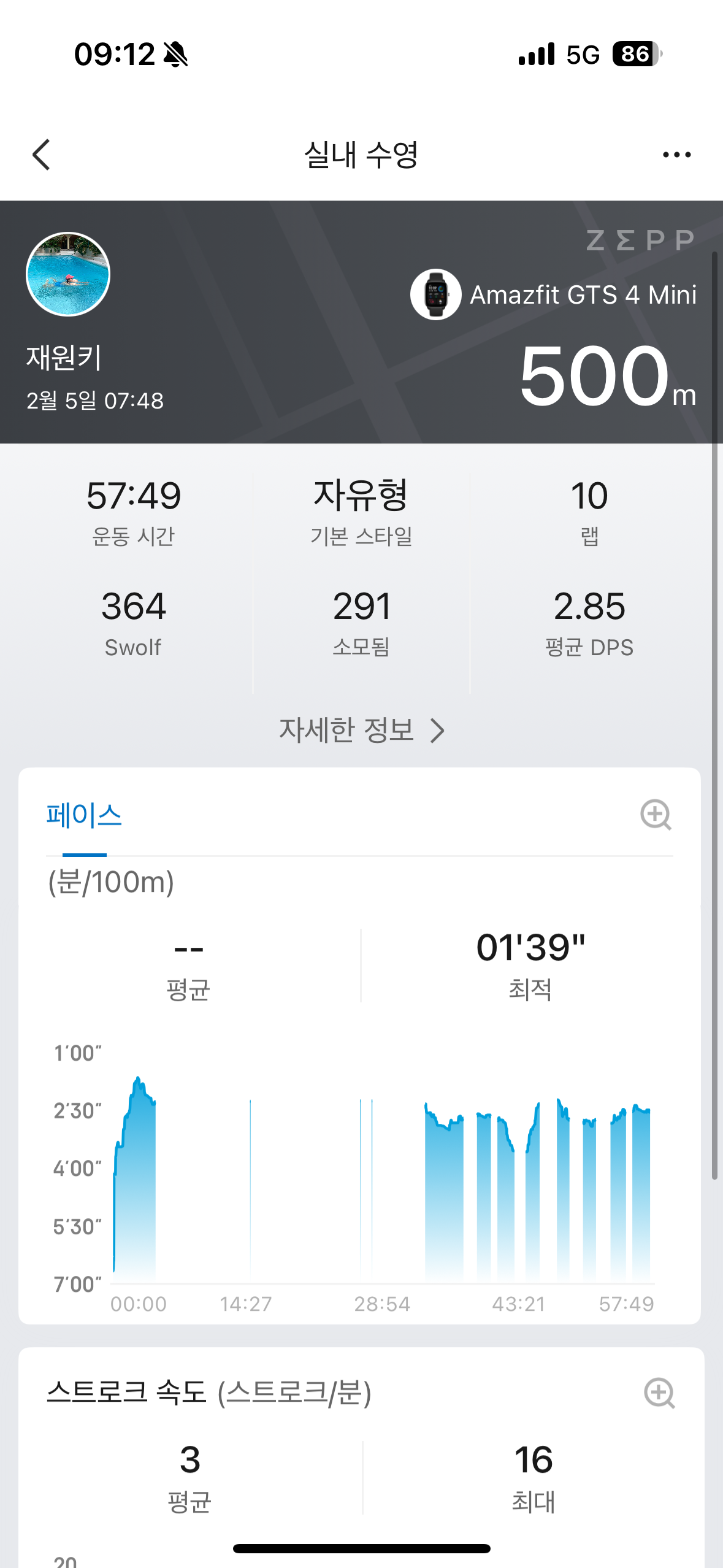This screenshot has width=723, height=1568.
Task: Tap the swimmer profile photo
Action: pyautogui.click(x=68, y=274)
